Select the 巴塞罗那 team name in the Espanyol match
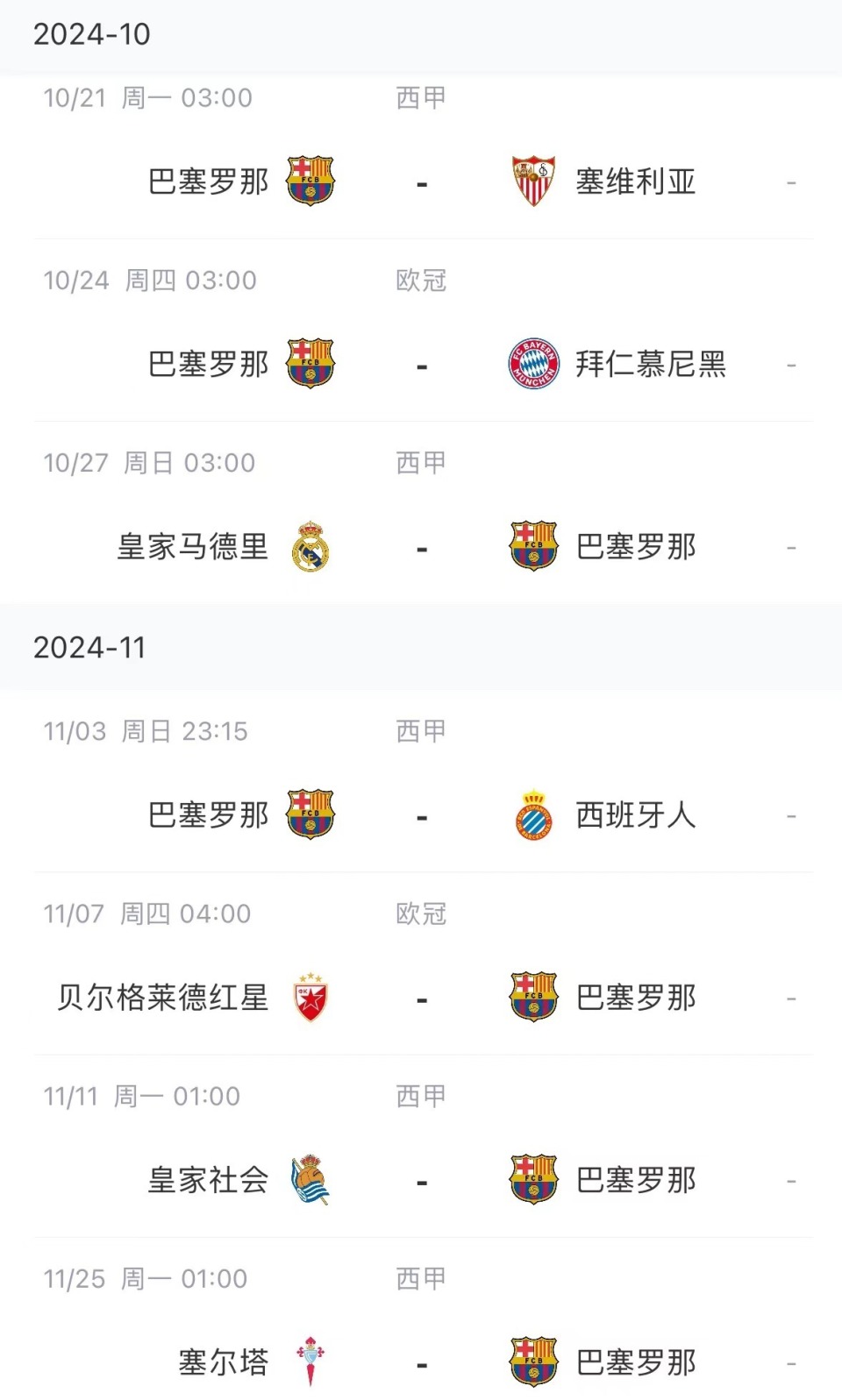The image size is (842, 1400). click(x=208, y=814)
